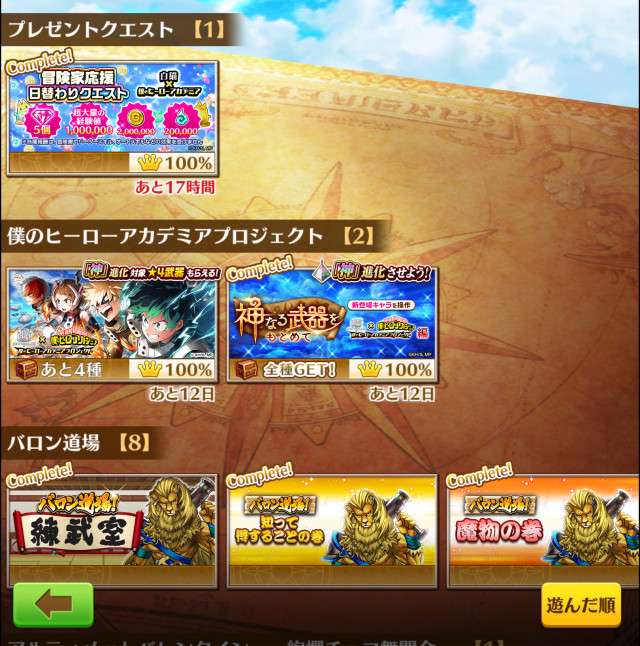Image resolution: width=640 pixels, height=646 pixels.
Task: Open the My Hero Academia ★4武器 quest banner
Action: 112,320
